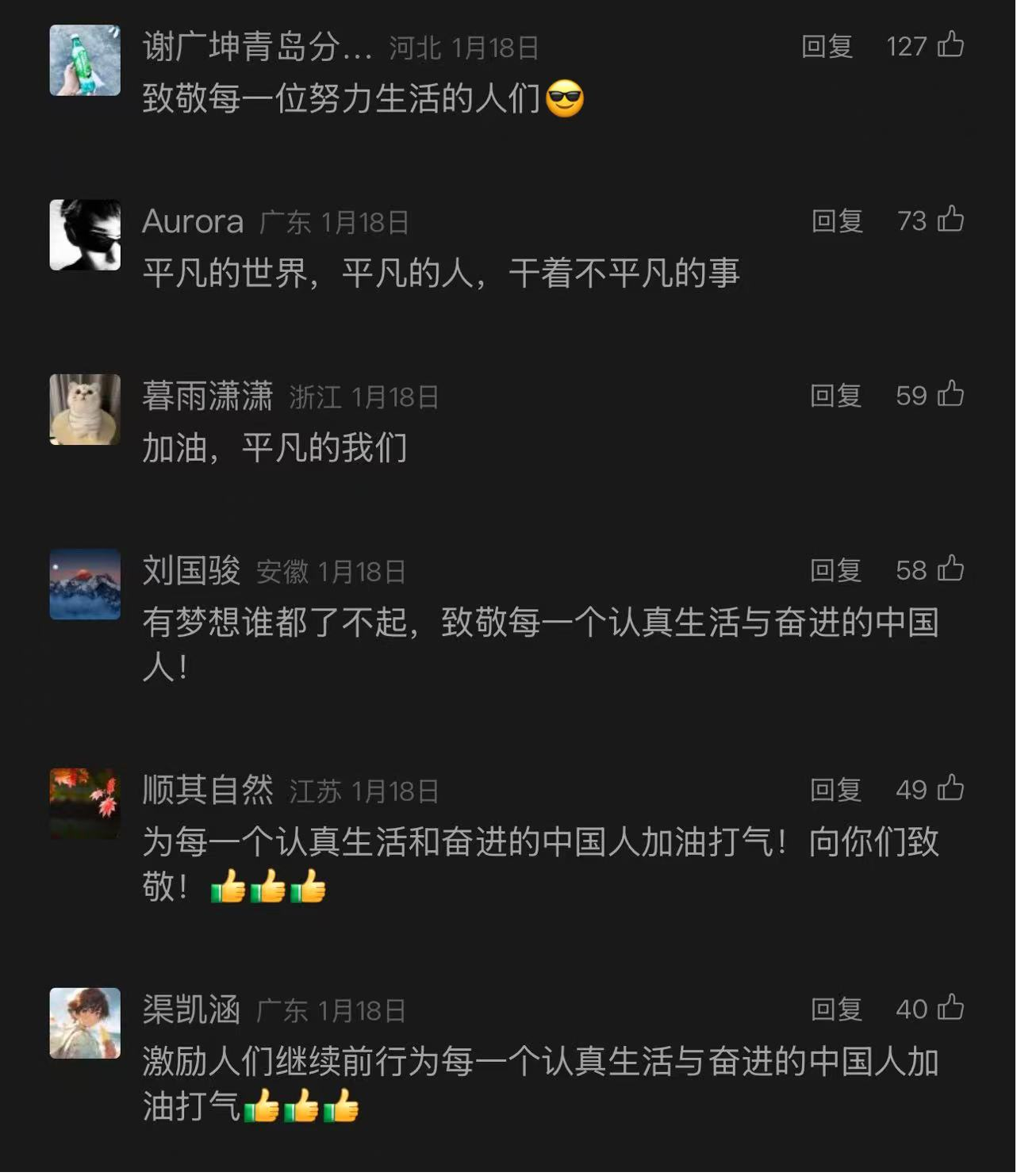1017x1176 pixels.
Task: Open Aurora's profile avatar
Action: [x=85, y=235]
